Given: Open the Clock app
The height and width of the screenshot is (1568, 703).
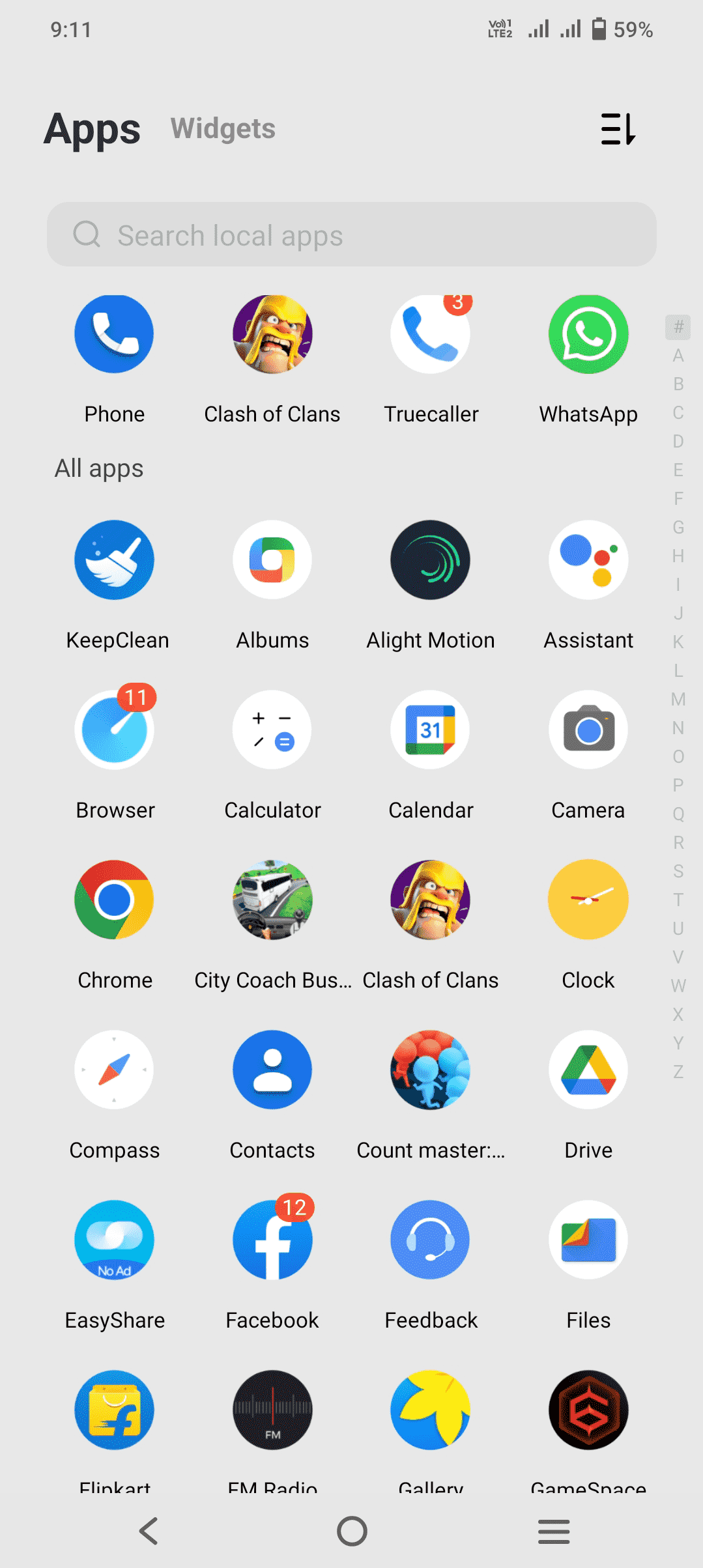Looking at the screenshot, I should [588, 900].
